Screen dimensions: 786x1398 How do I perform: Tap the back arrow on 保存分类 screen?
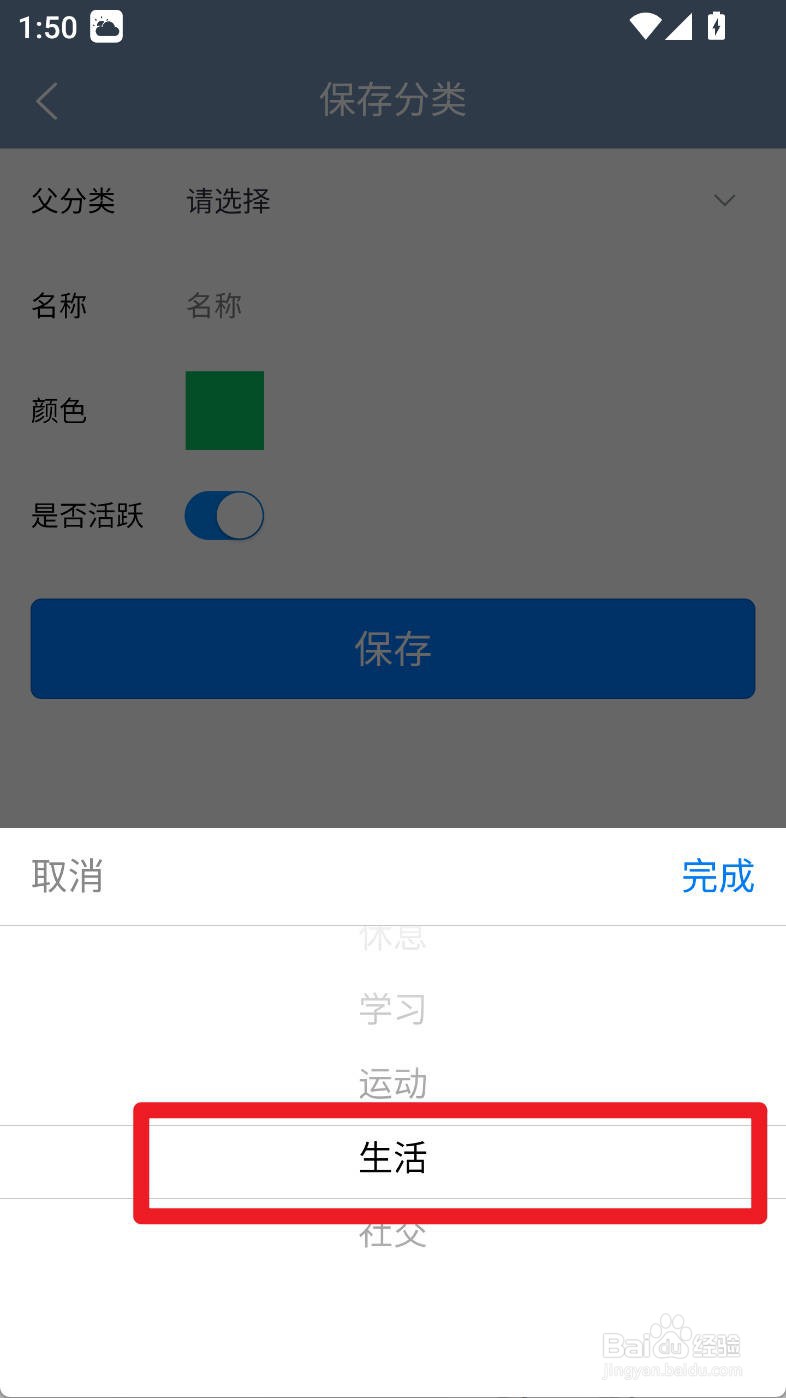[x=46, y=101]
